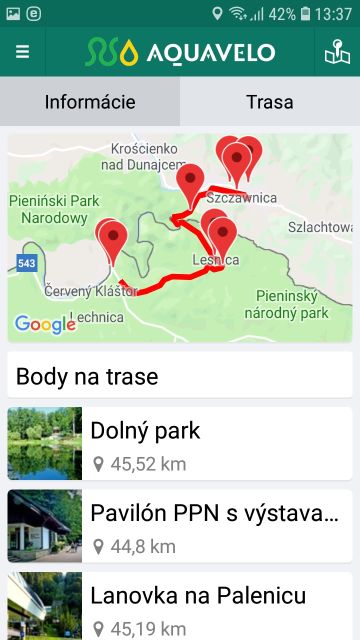This screenshot has height=640, width=360.
Task: View Pavilón PPN s výstava… details
Action: pos(180,526)
